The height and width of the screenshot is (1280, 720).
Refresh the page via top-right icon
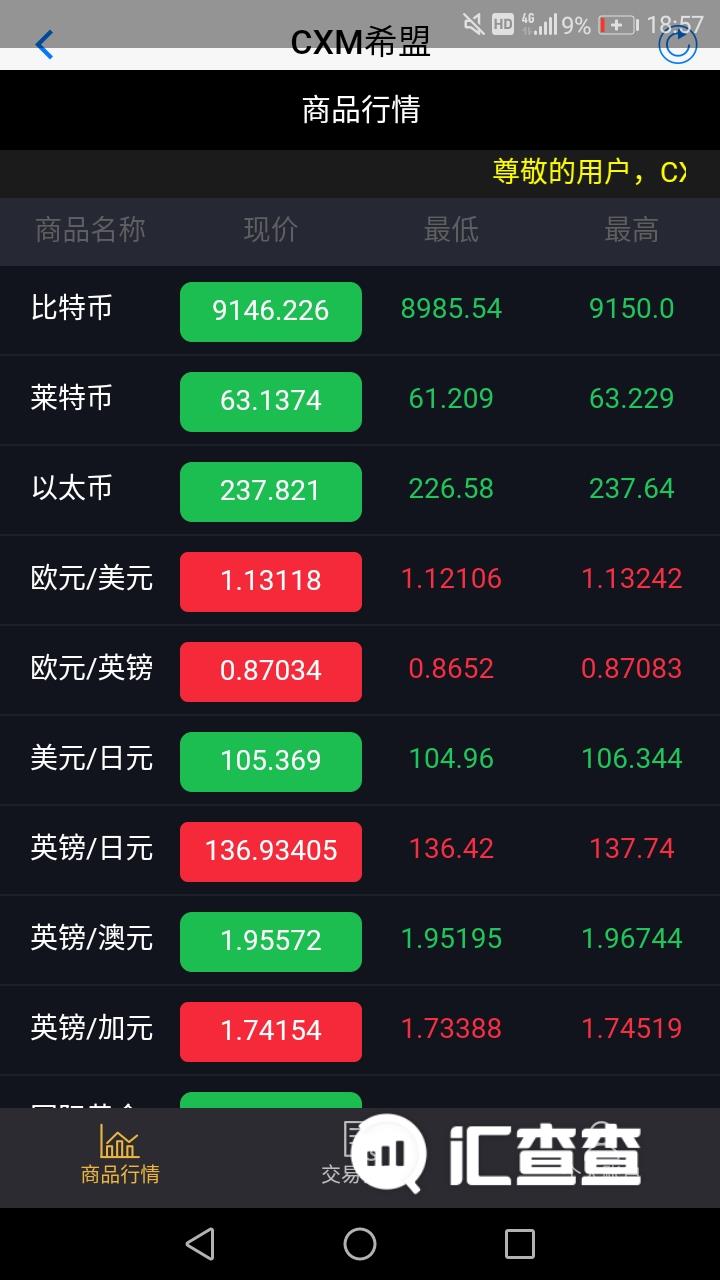pyautogui.click(x=677, y=44)
